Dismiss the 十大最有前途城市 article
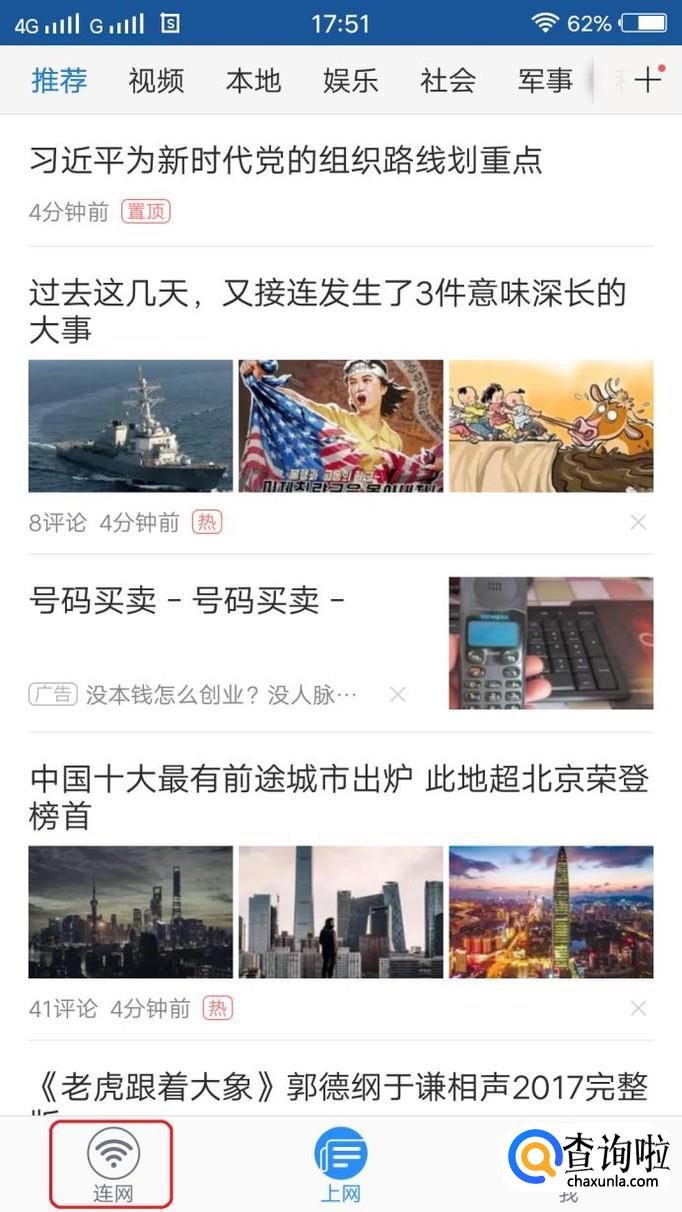Screen dimensions: 682x1212 638,1008
